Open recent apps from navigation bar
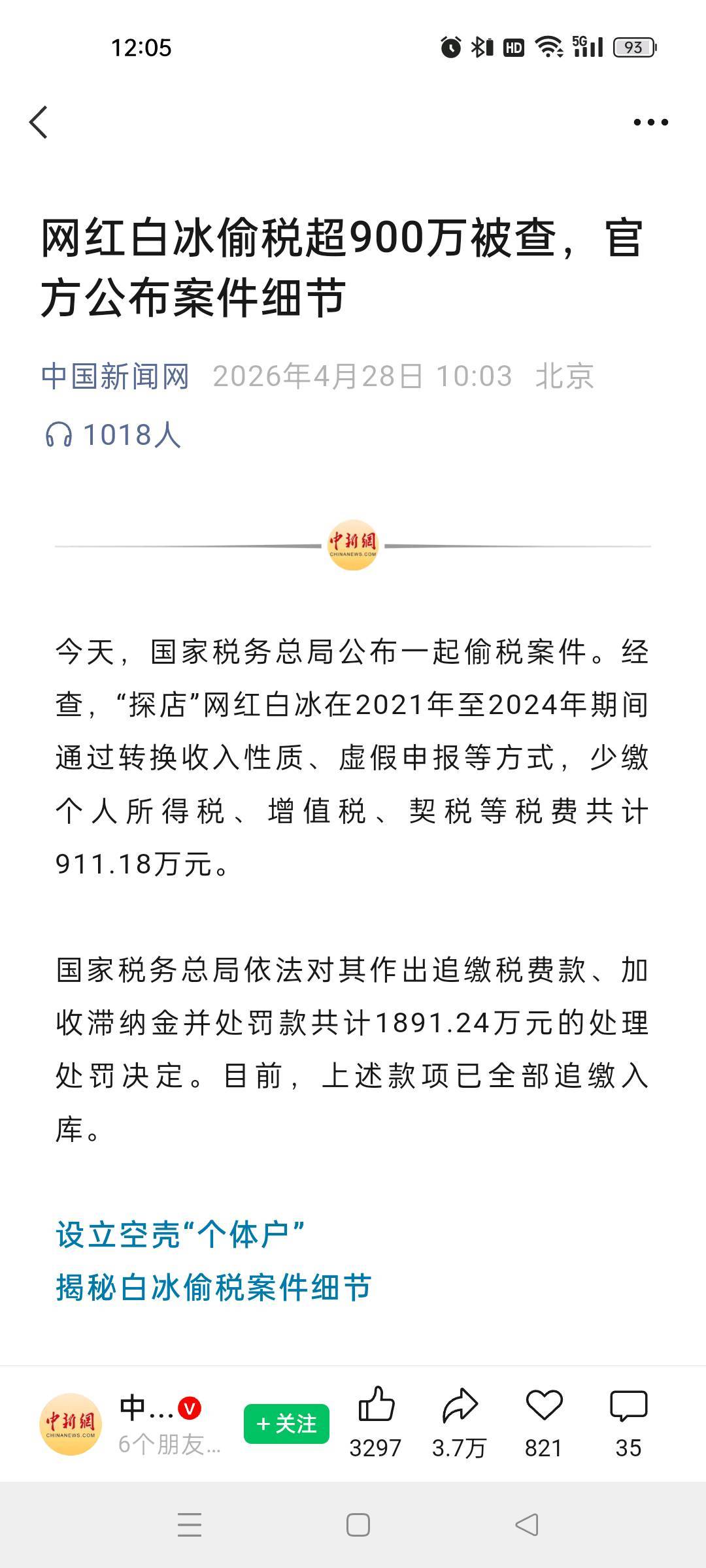The image size is (706, 1568). pos(190,1525)
